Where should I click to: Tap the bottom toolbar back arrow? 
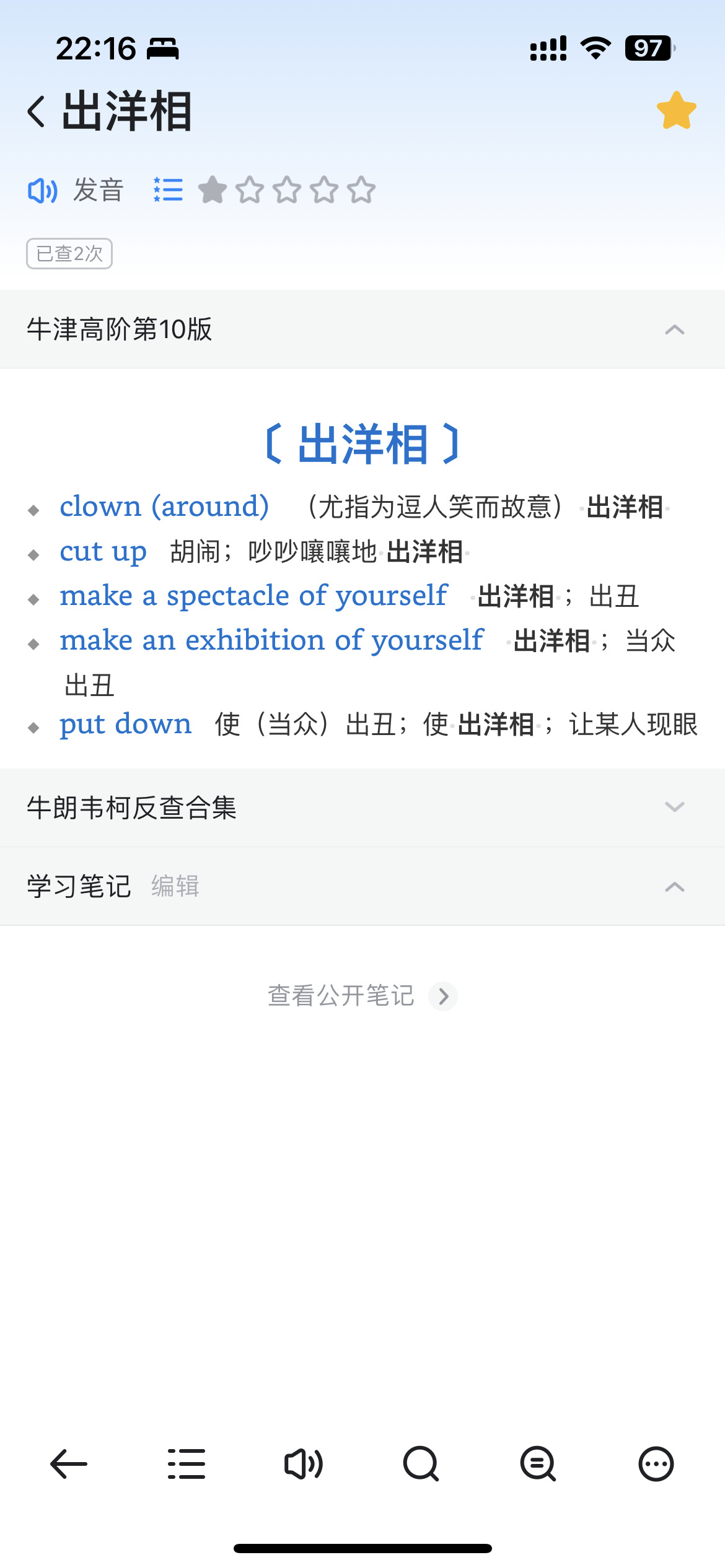(68, 1464)
